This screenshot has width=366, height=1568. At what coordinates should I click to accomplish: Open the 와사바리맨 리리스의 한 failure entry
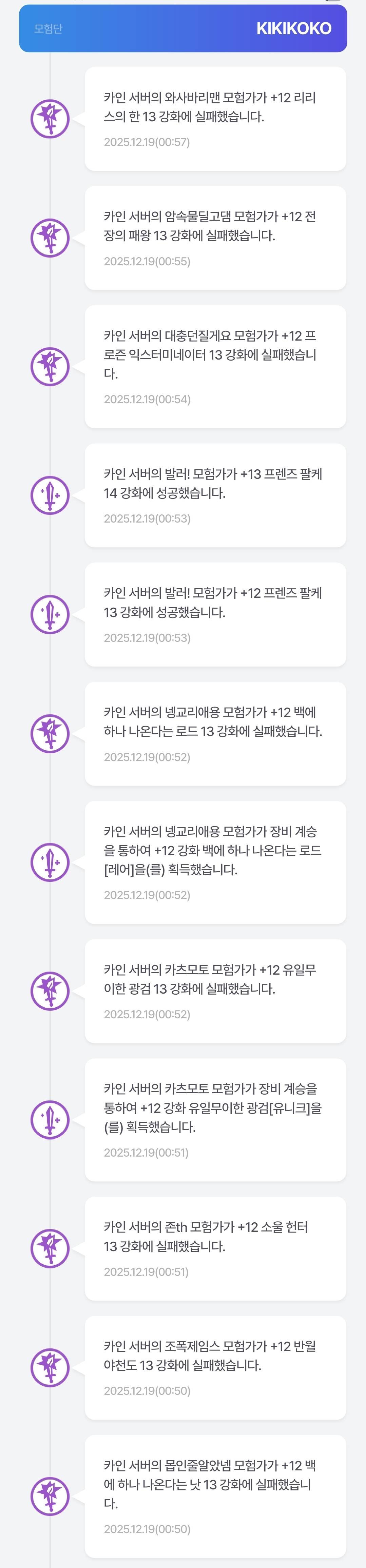215,119
